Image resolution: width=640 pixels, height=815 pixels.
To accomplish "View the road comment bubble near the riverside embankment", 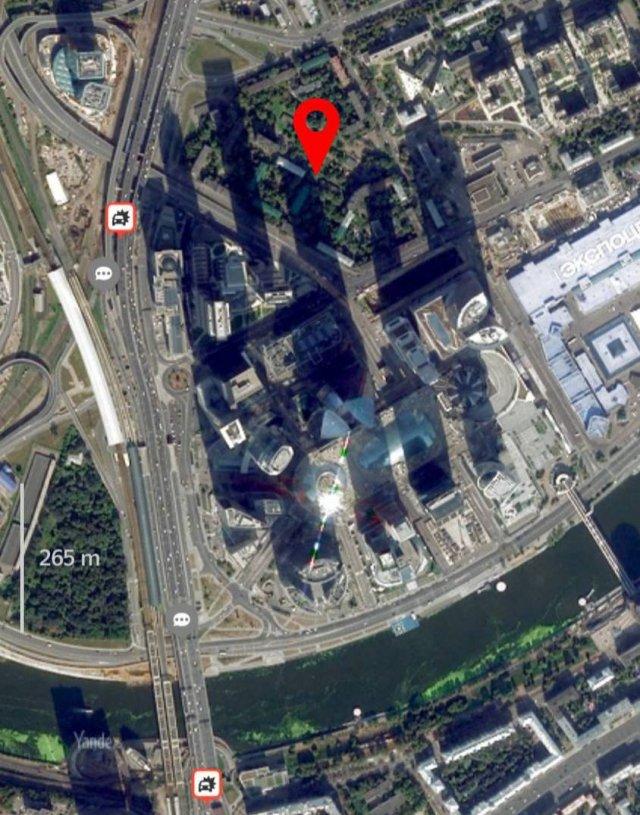I will (x=181, y=620).
